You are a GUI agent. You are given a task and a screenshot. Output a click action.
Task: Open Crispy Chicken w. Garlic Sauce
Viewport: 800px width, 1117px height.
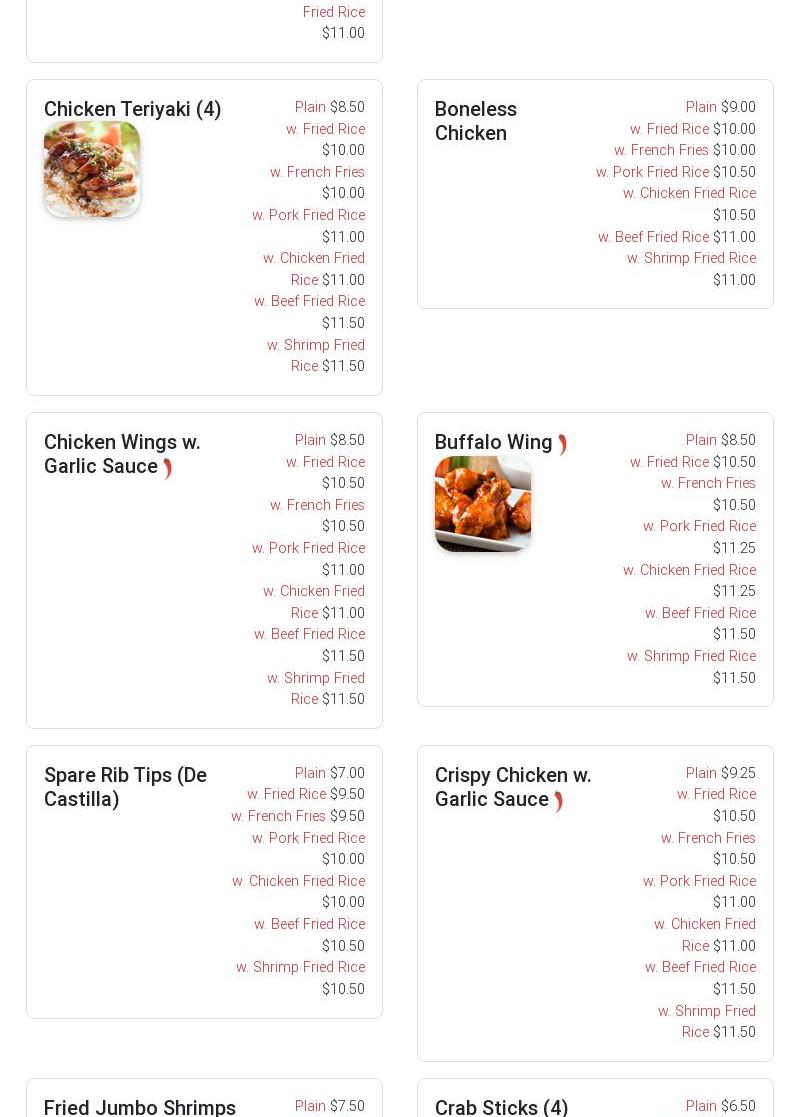(x=512, y=787)
